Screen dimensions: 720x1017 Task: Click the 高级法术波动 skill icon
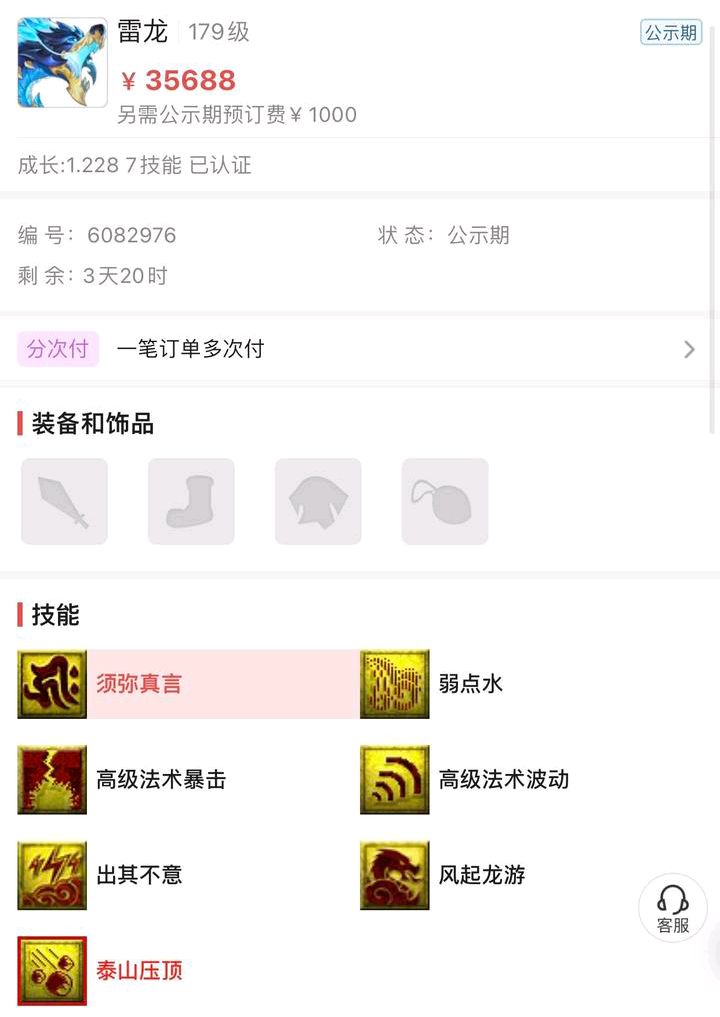(x=394, y=779)
